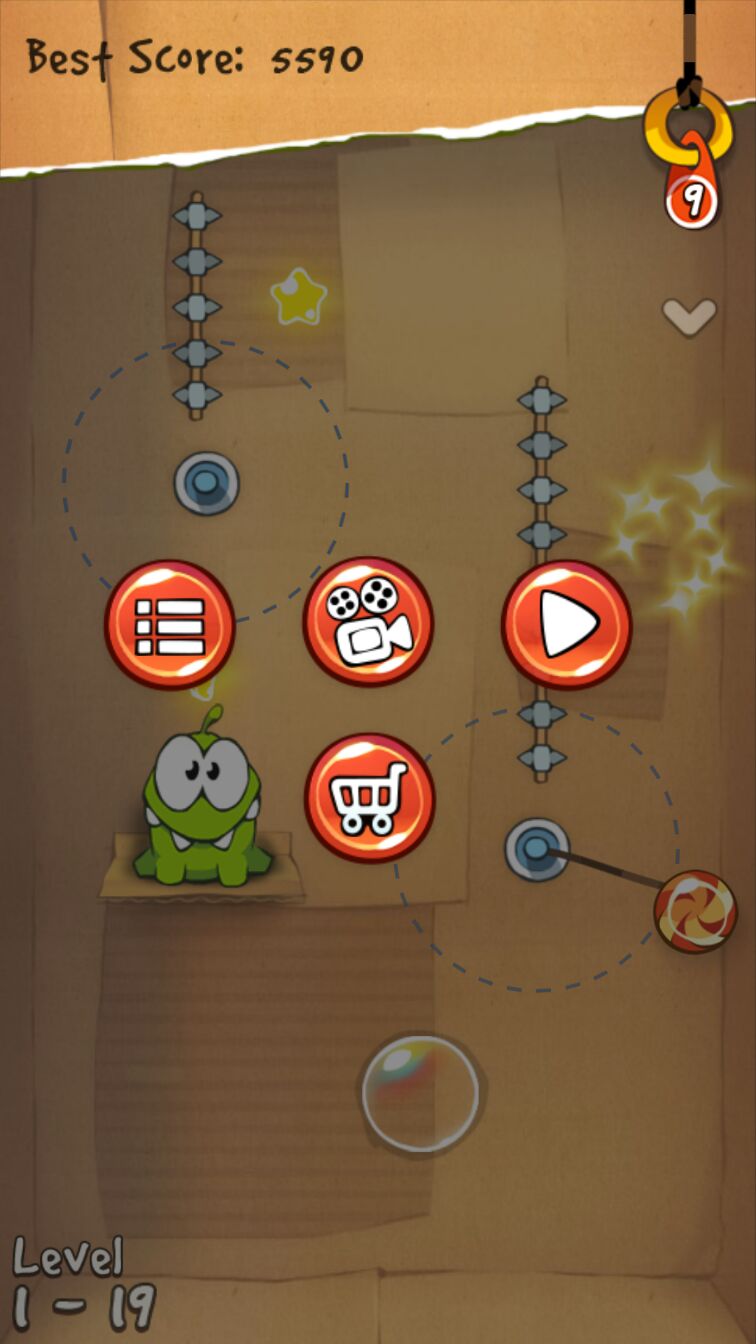Watch the video walkthrough via camera button
756x1344 pixels.
coord(367,622)
